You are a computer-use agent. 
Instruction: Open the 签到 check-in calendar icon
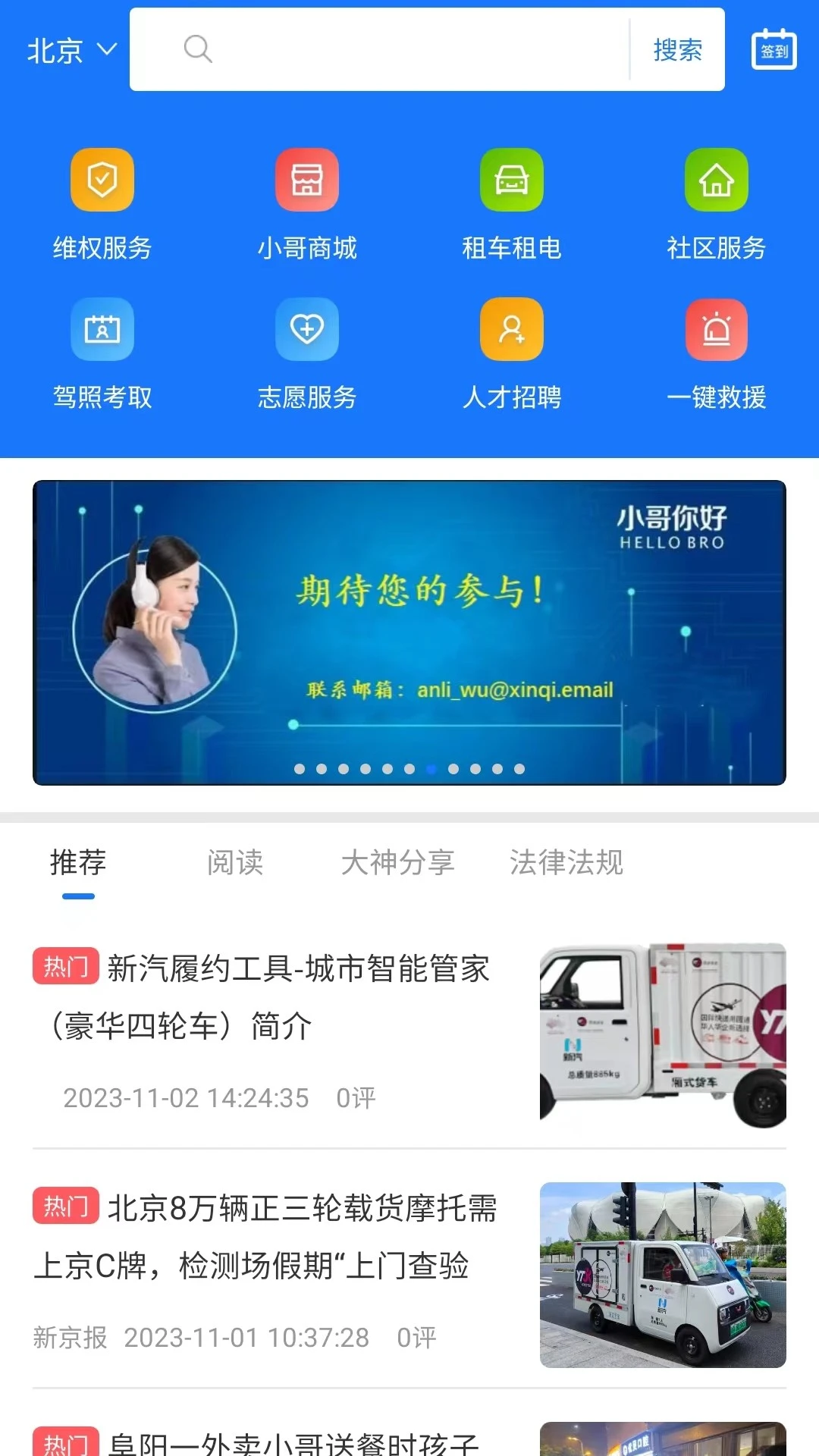(x=773, y=49)
